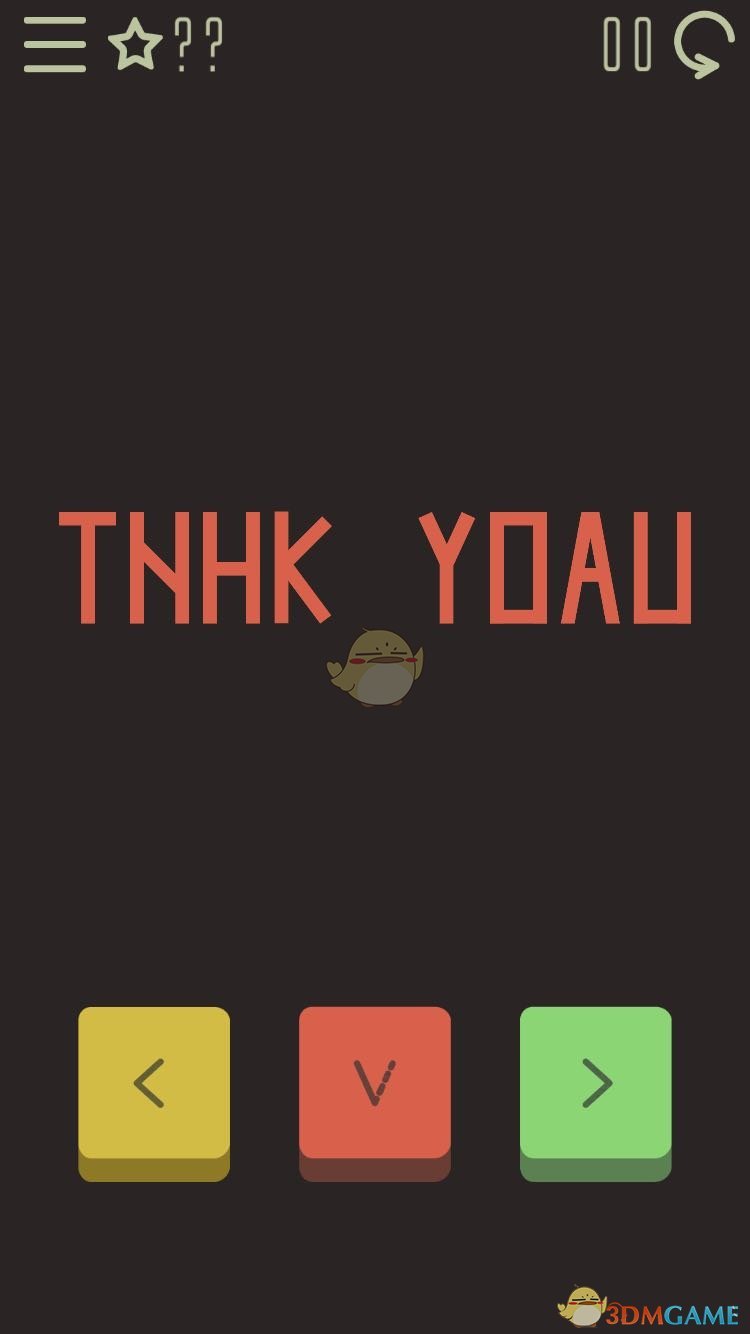Hit the green right arrow button
The height and width of the screenshot is (1334, 750).
pos(595,1084)
